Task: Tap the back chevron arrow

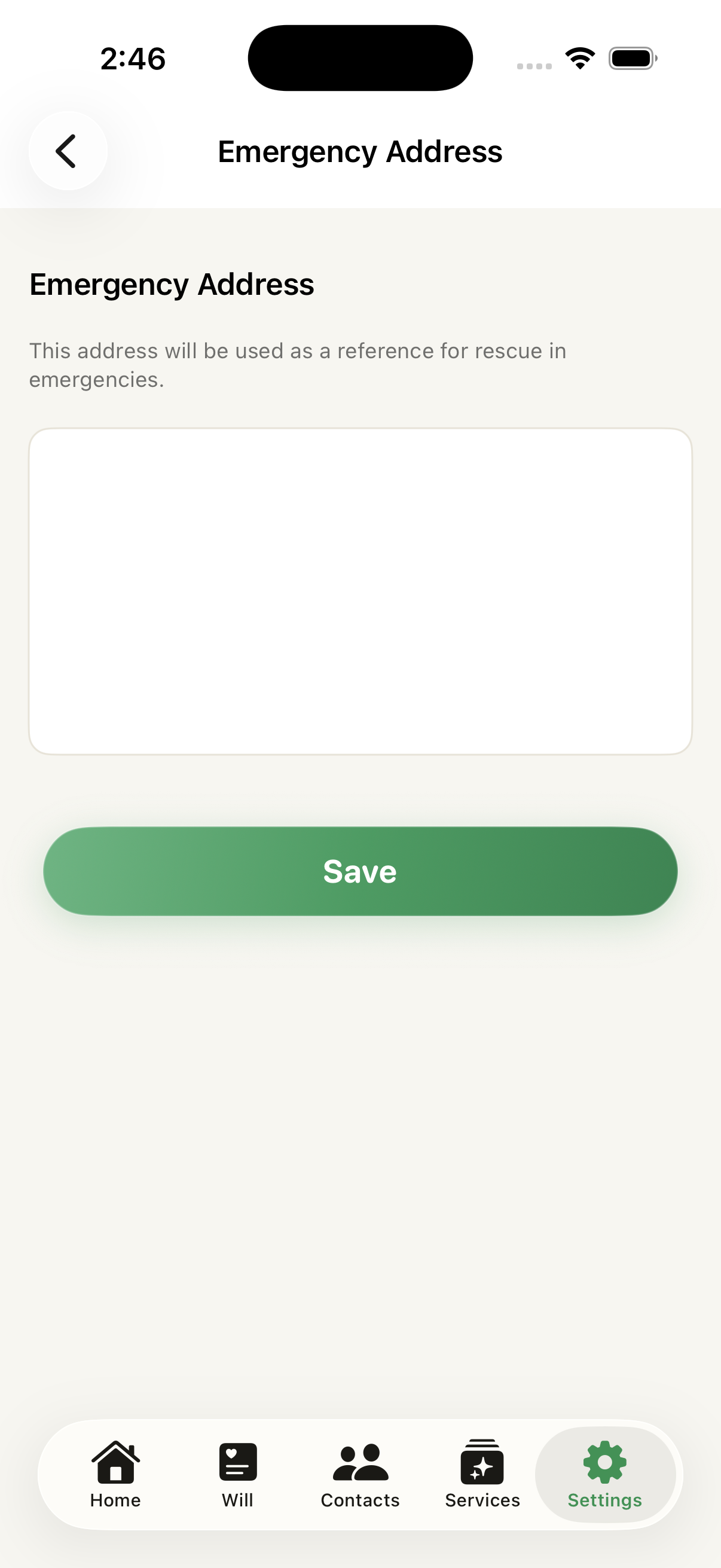Action: 67,151
